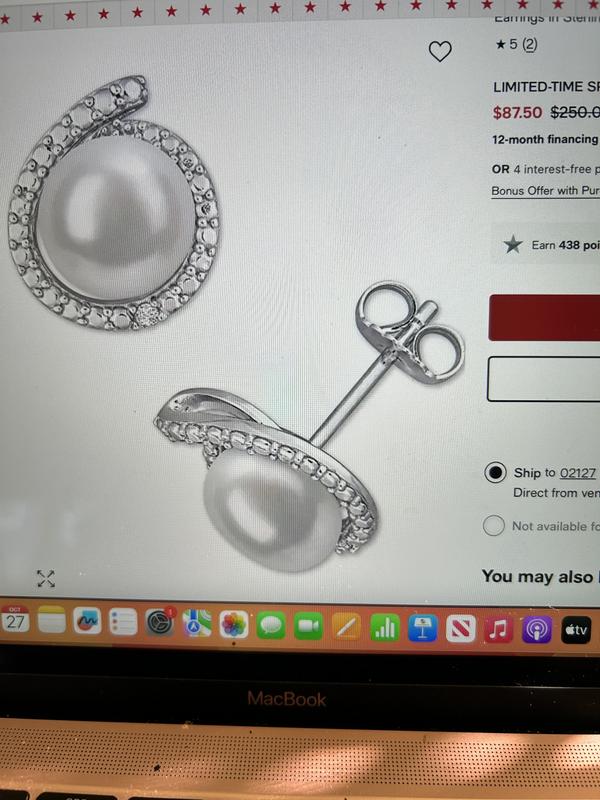The height and width of the screenshot is (800, 600).
Task: Open the side-view earring product image
Action: [300, 440]
